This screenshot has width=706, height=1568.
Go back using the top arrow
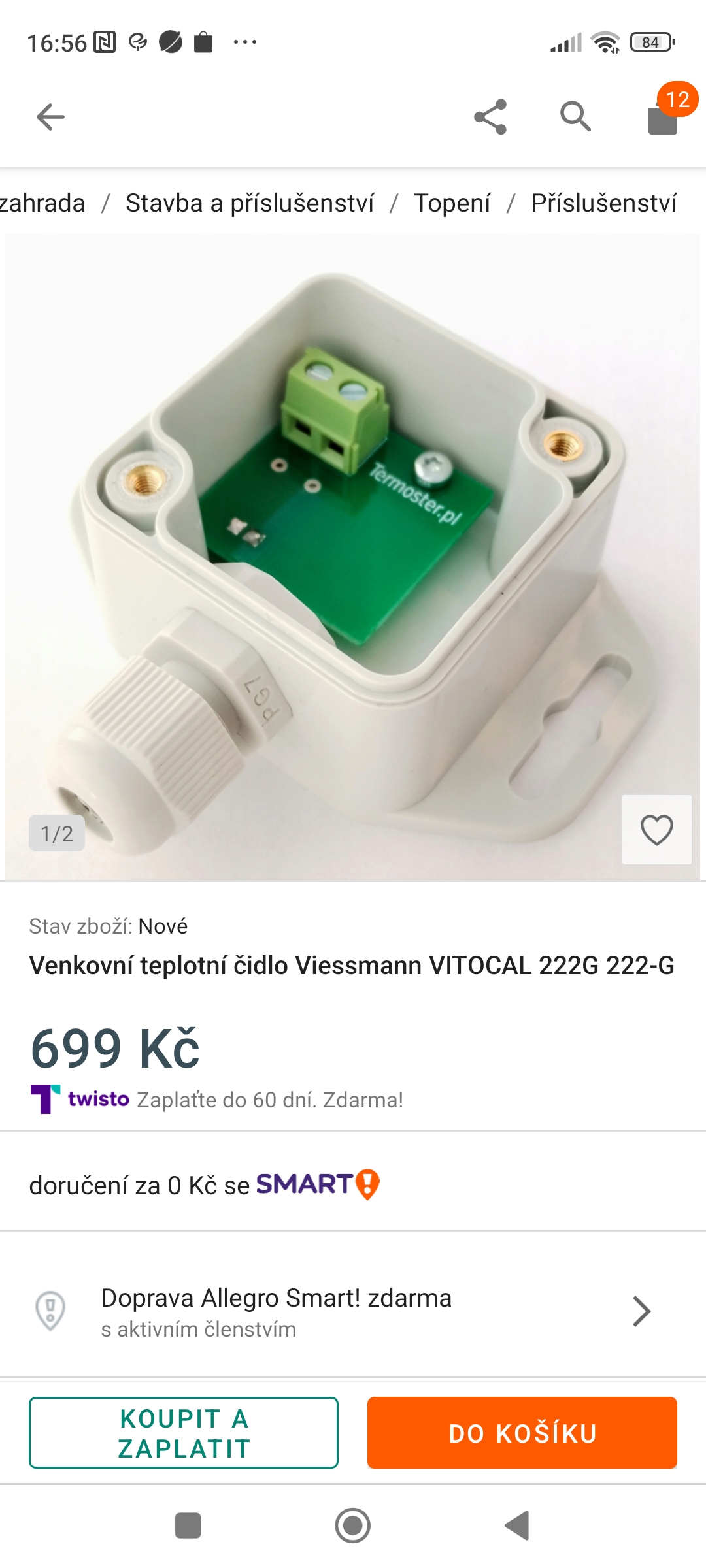click(x=50, y=118)
